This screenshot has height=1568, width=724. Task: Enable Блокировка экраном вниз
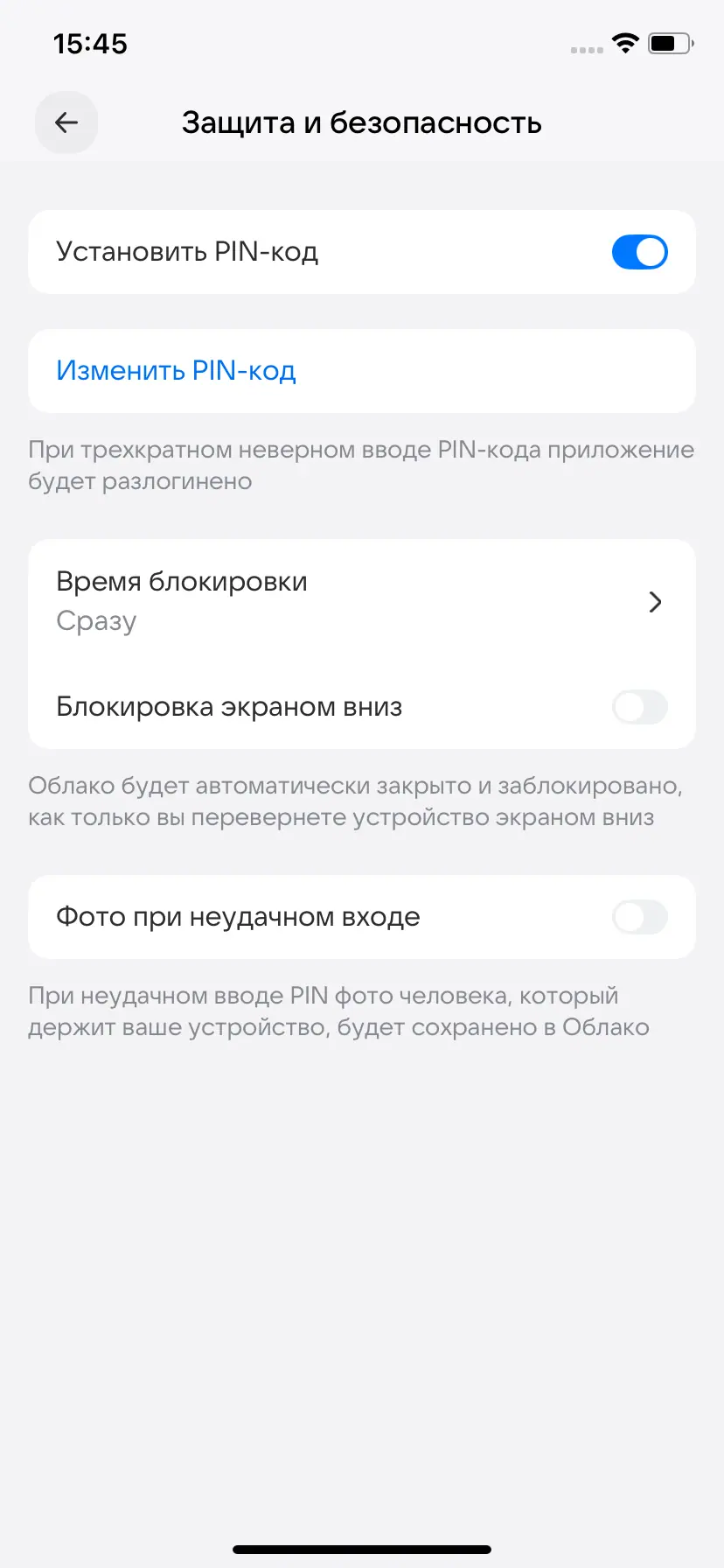pyautogui.click(x=639, y=707)
